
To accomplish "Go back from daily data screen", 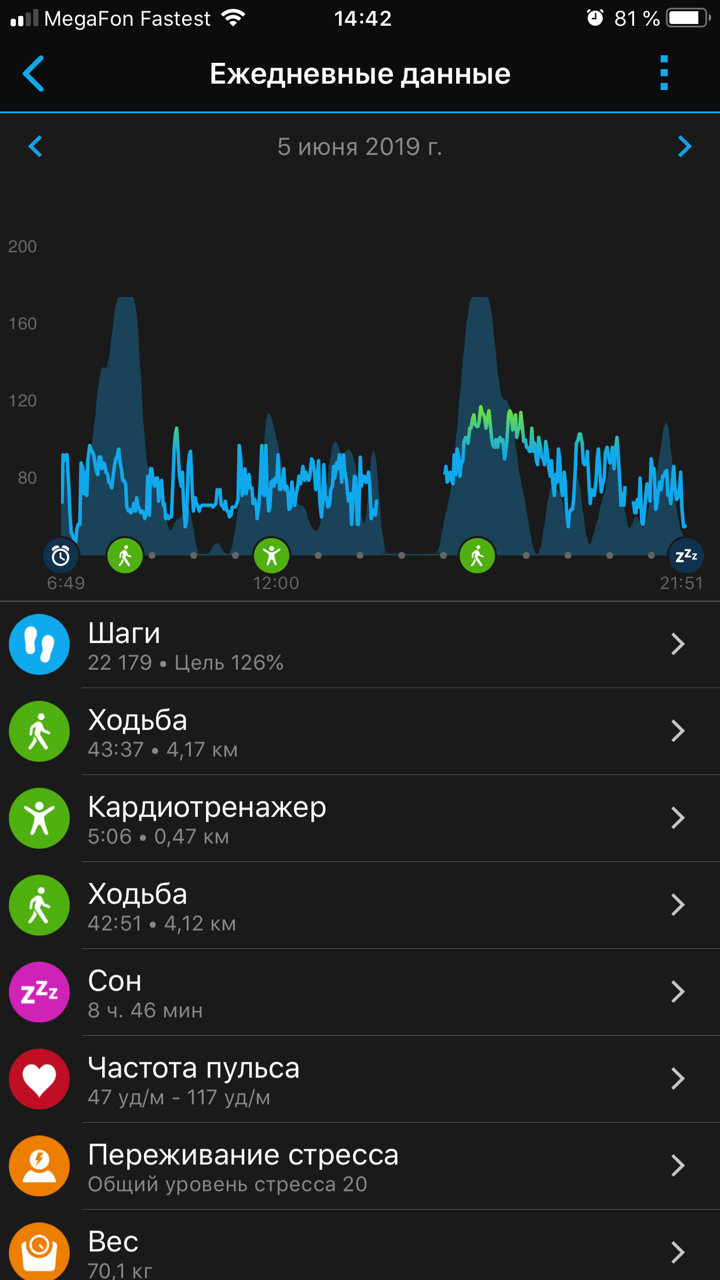I will (x=34, y=74).
